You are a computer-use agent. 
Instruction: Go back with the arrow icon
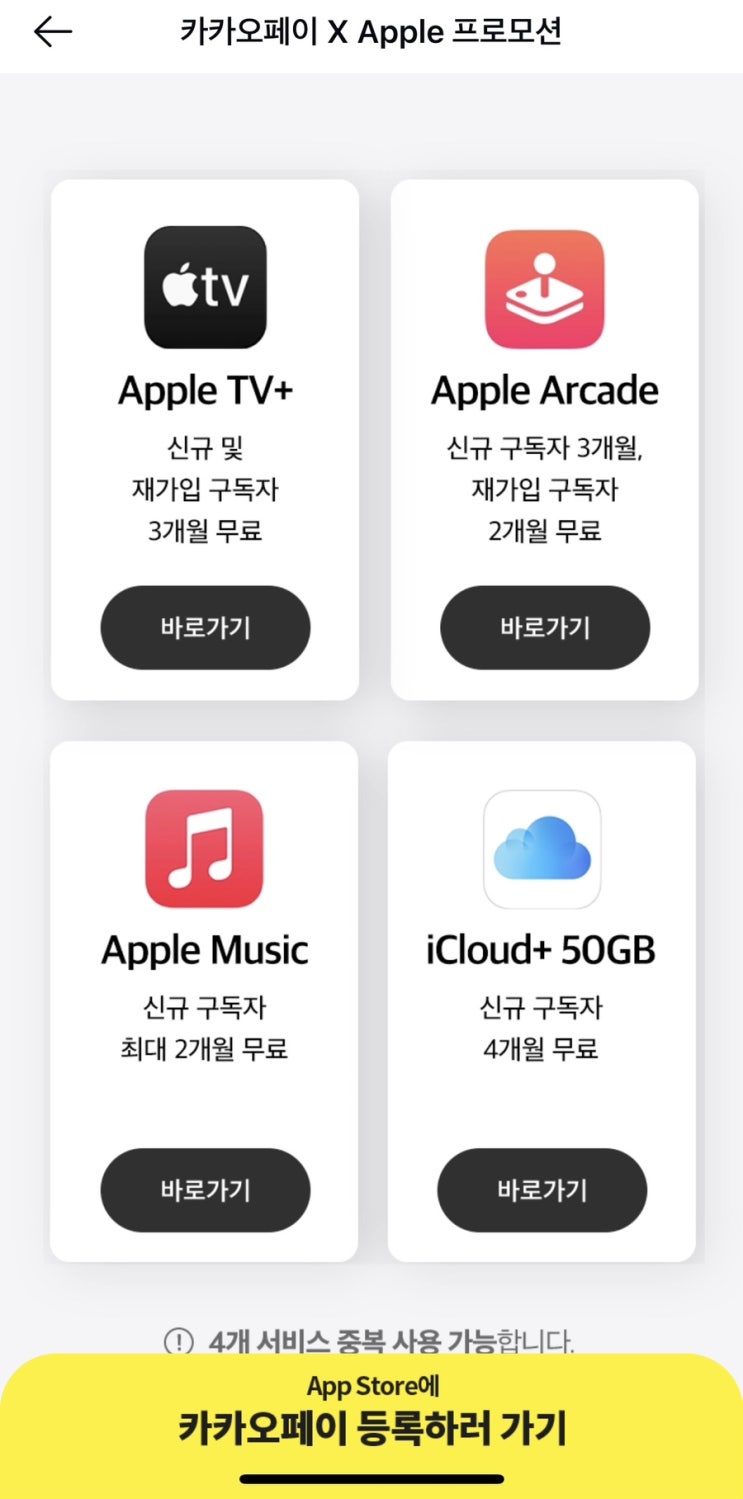tap(53, 33)
